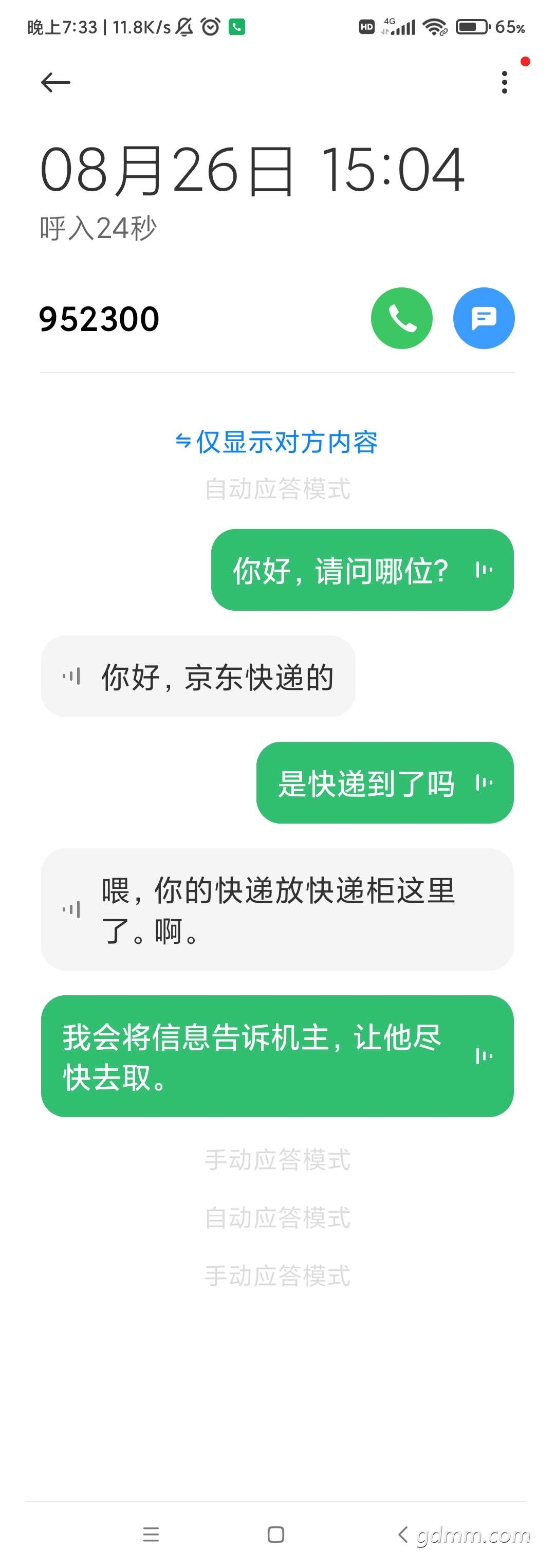Send a message to 952300
The image size is (555, 1568).
pos(484,318)
